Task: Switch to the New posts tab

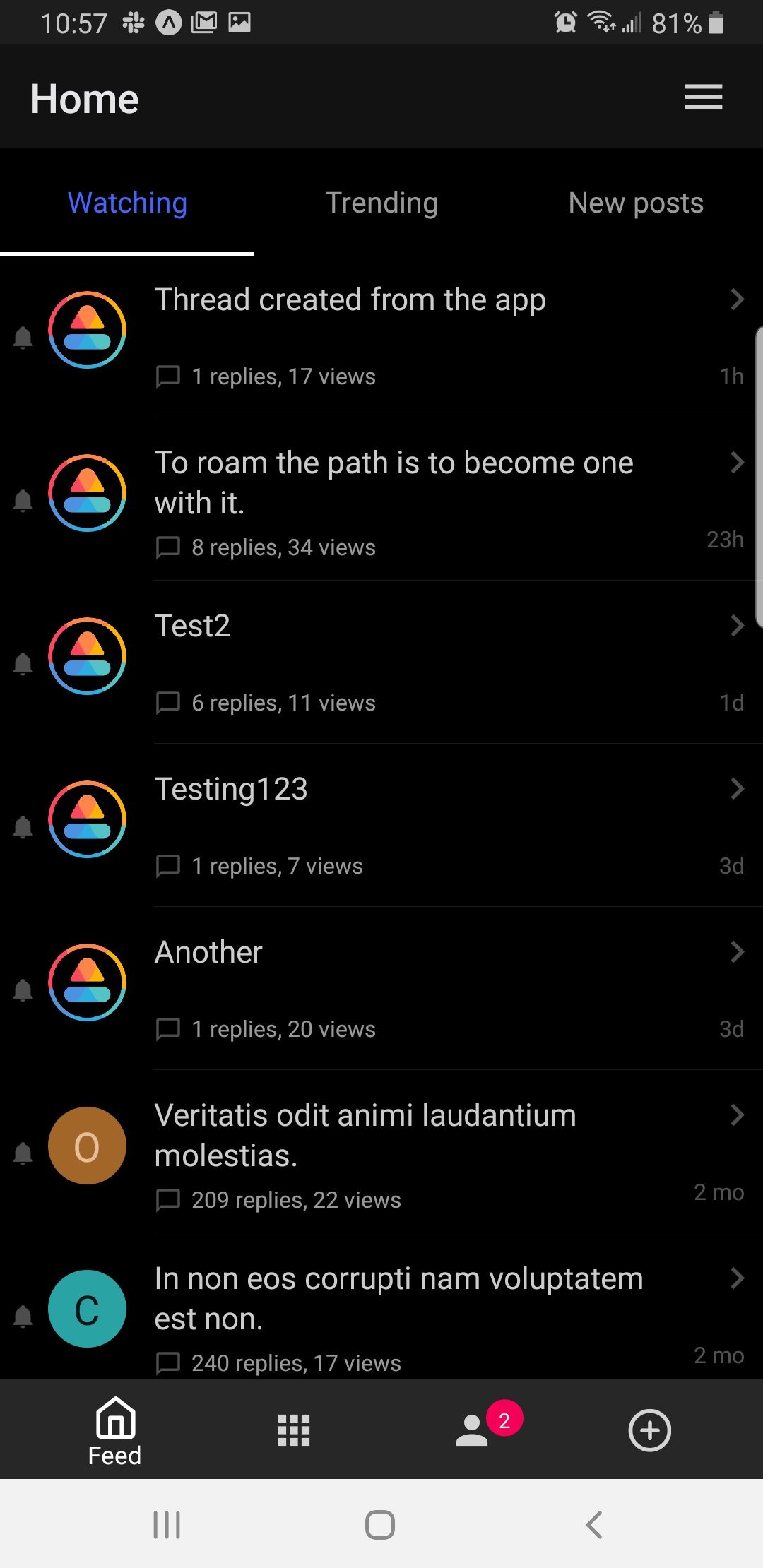Action: [x=636, y=203]
